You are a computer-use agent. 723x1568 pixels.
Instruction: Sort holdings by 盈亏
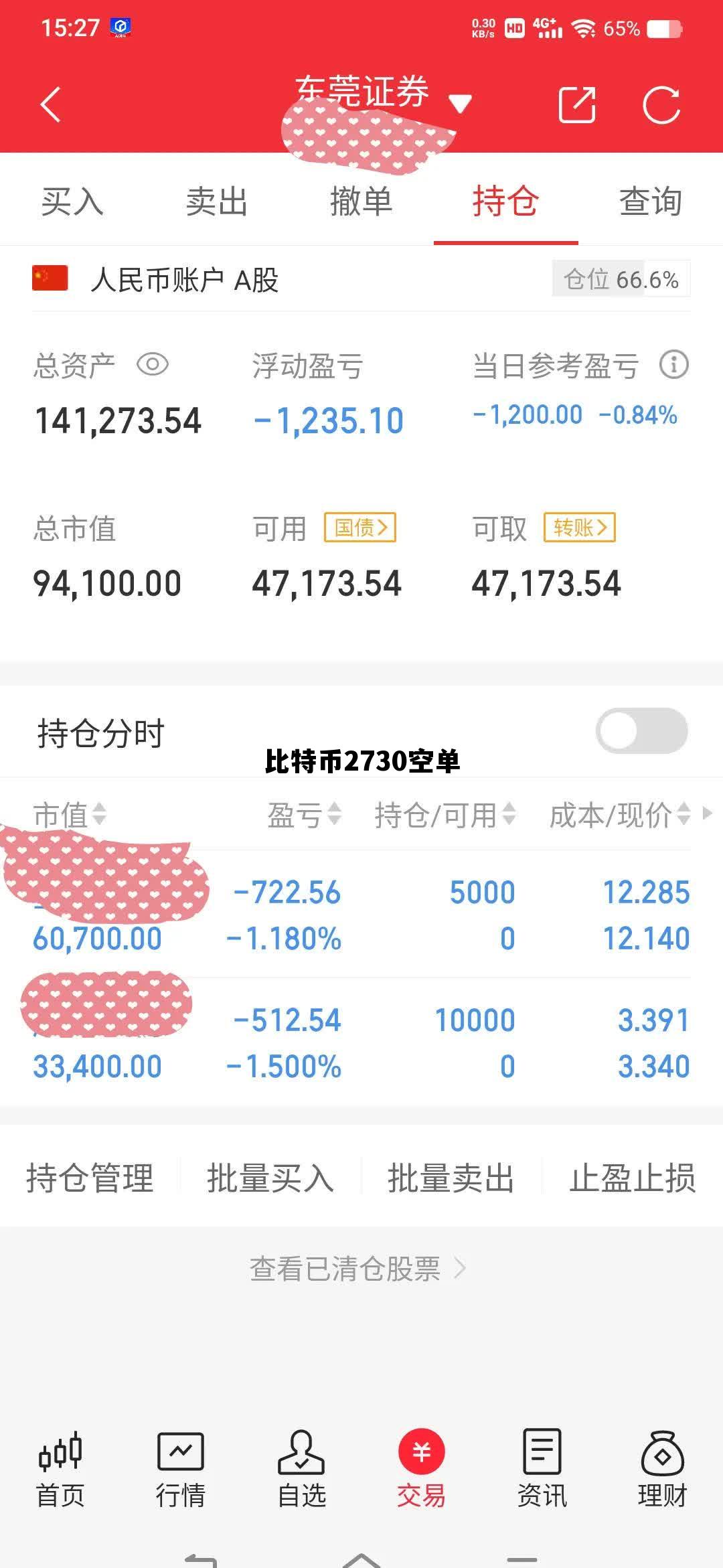(x=305, y=815)
